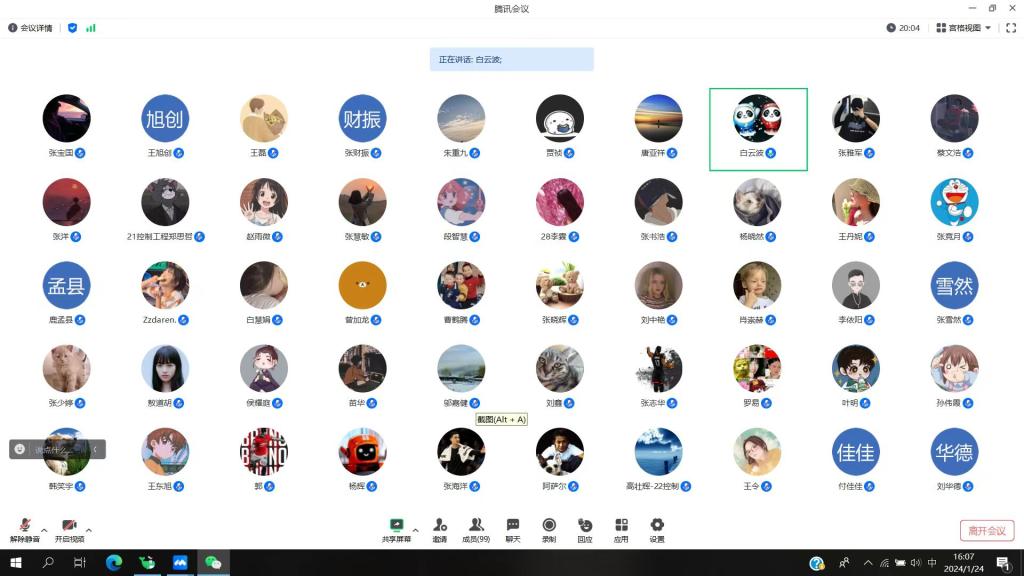
Task: Start screen sharing (共享屏幕)
Action: pos(396,529)
